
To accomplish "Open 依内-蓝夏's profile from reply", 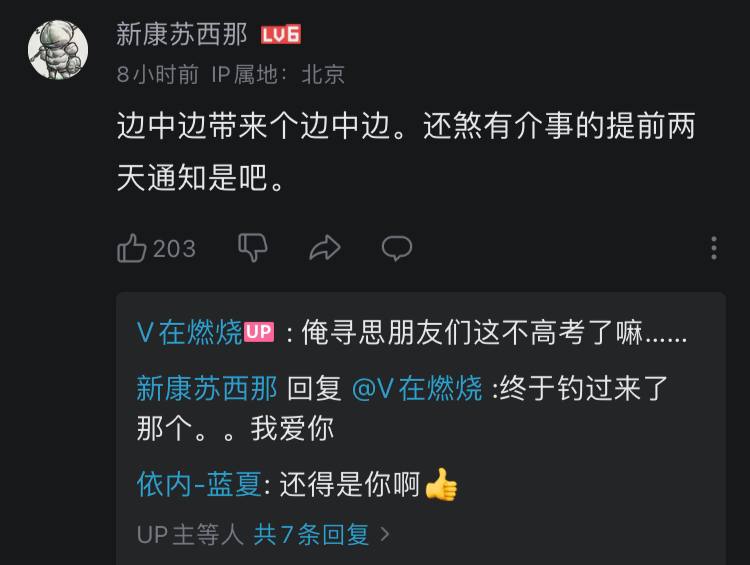I will point(197,485).
